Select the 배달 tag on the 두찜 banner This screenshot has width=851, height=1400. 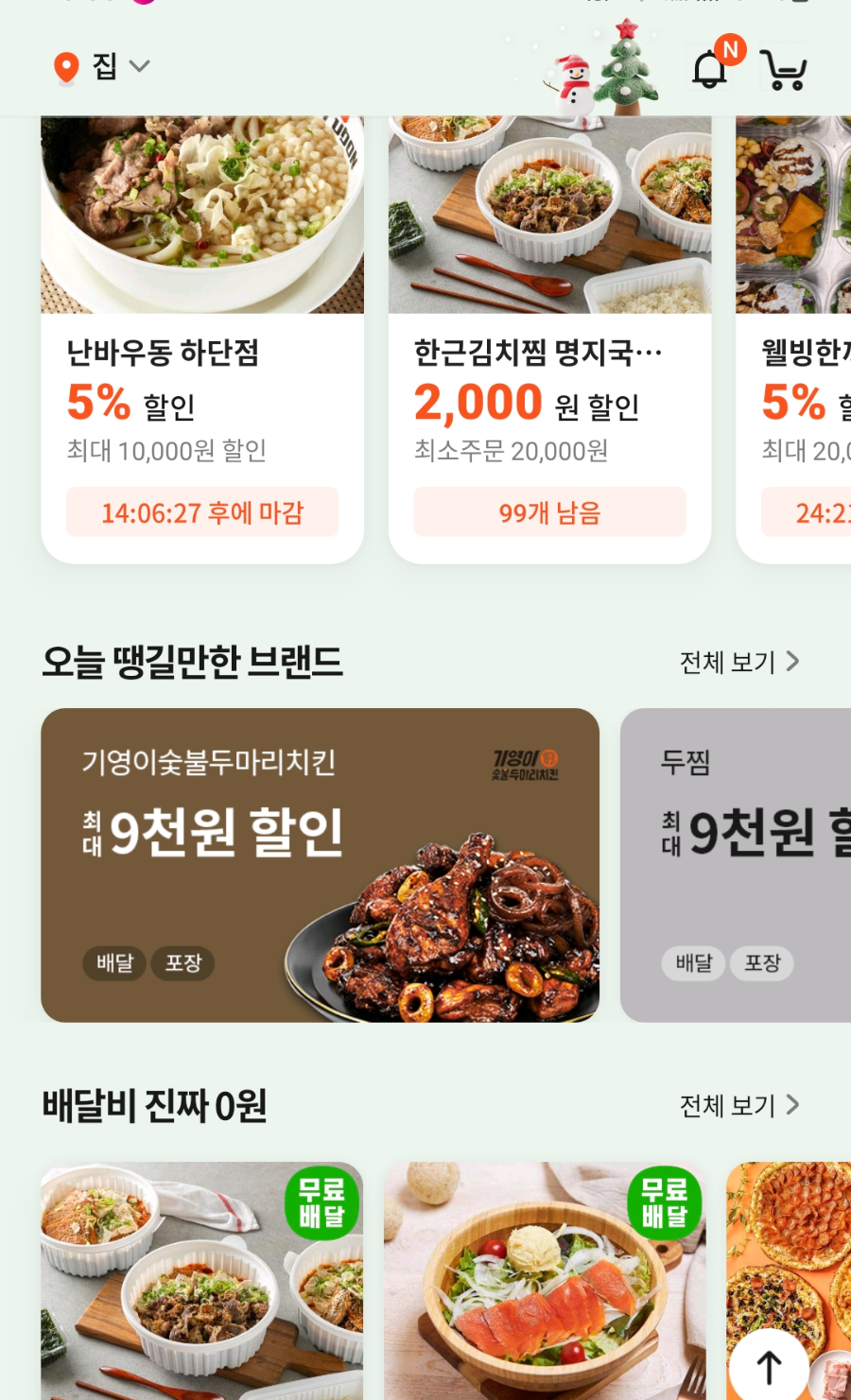coord(693,963)
